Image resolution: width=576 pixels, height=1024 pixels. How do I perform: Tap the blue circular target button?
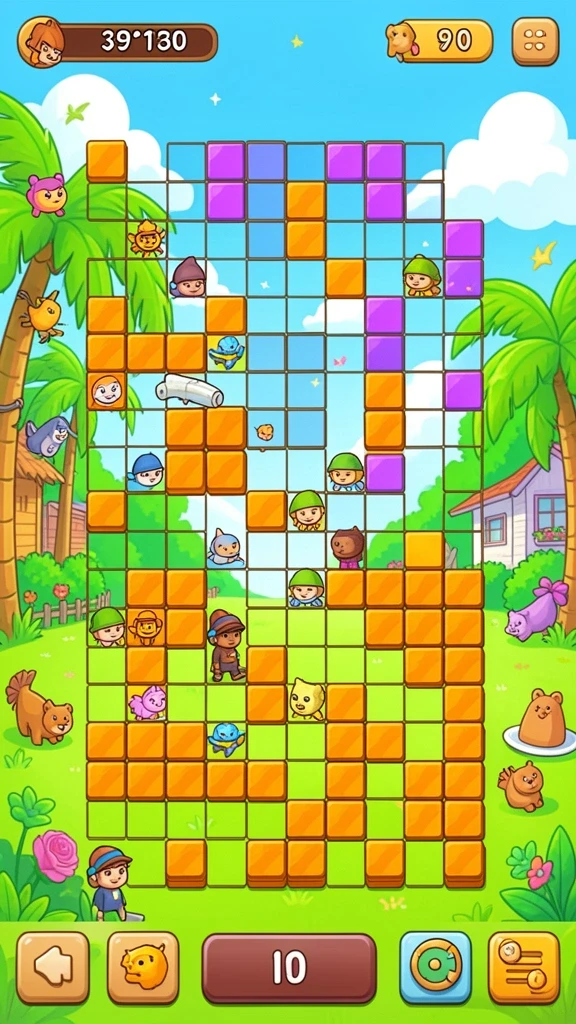(435, 967)
